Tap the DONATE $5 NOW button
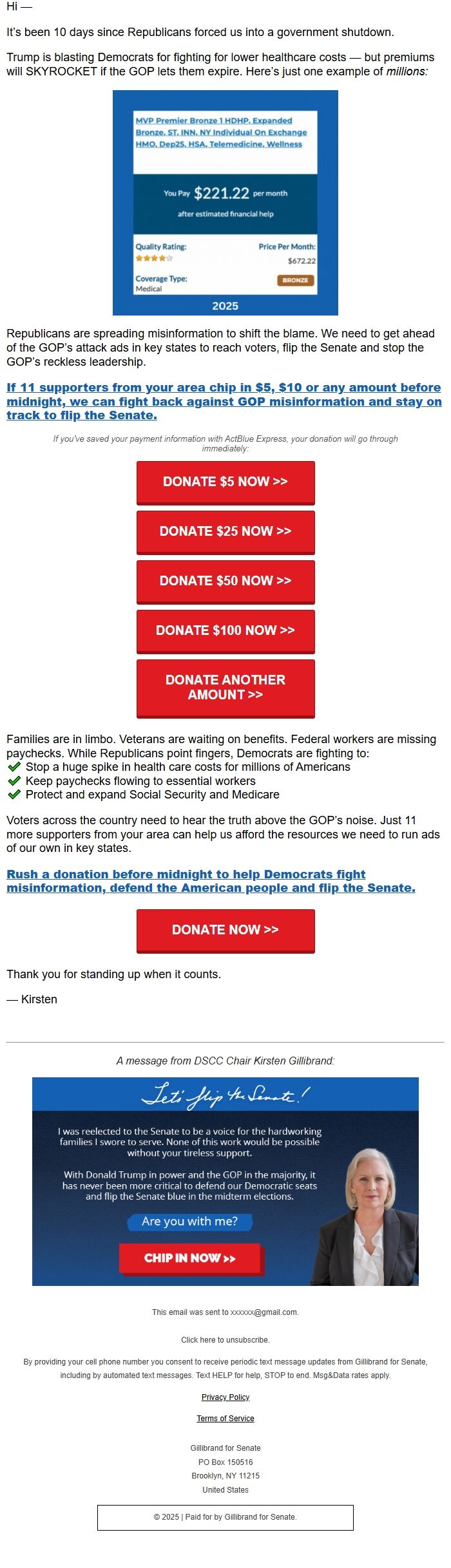Screen dimensions: 451x1568 (225, 482)
